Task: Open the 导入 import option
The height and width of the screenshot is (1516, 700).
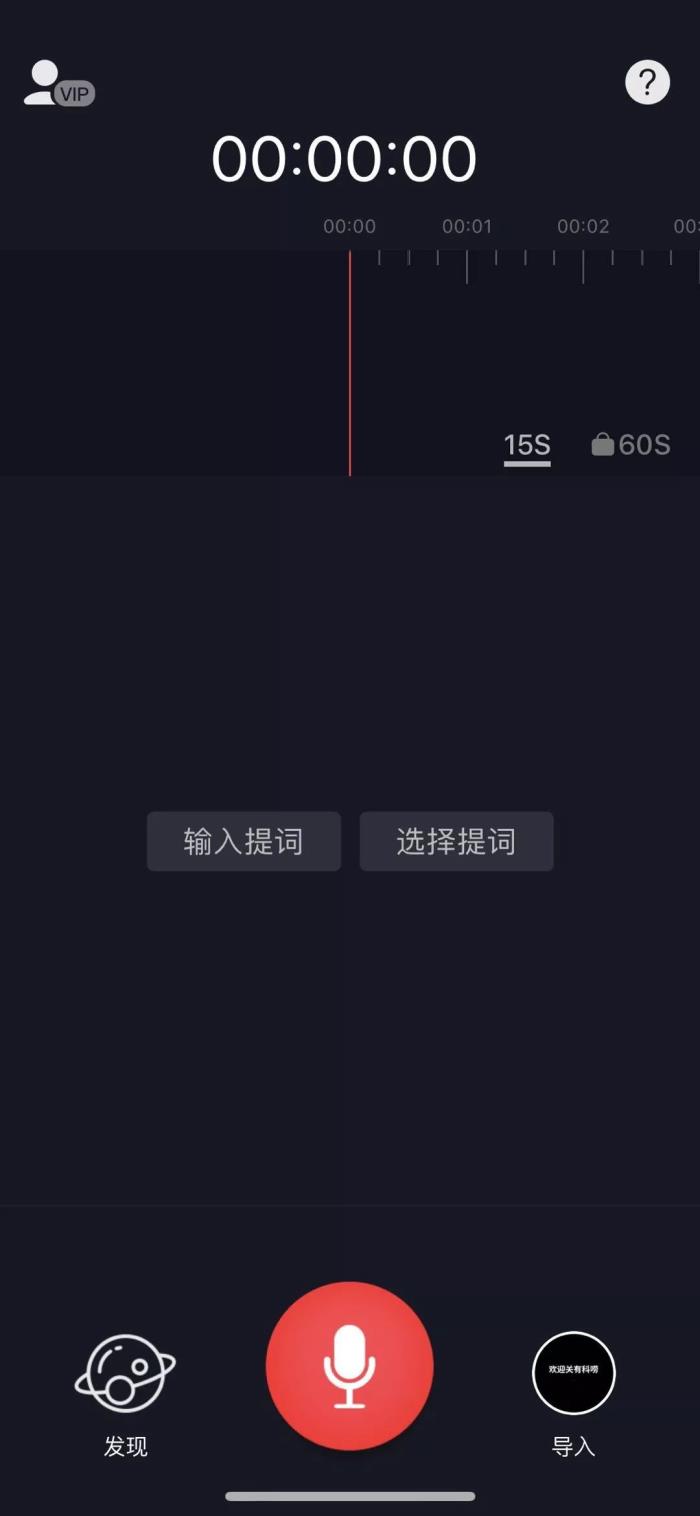Action: coord(574,1392)
